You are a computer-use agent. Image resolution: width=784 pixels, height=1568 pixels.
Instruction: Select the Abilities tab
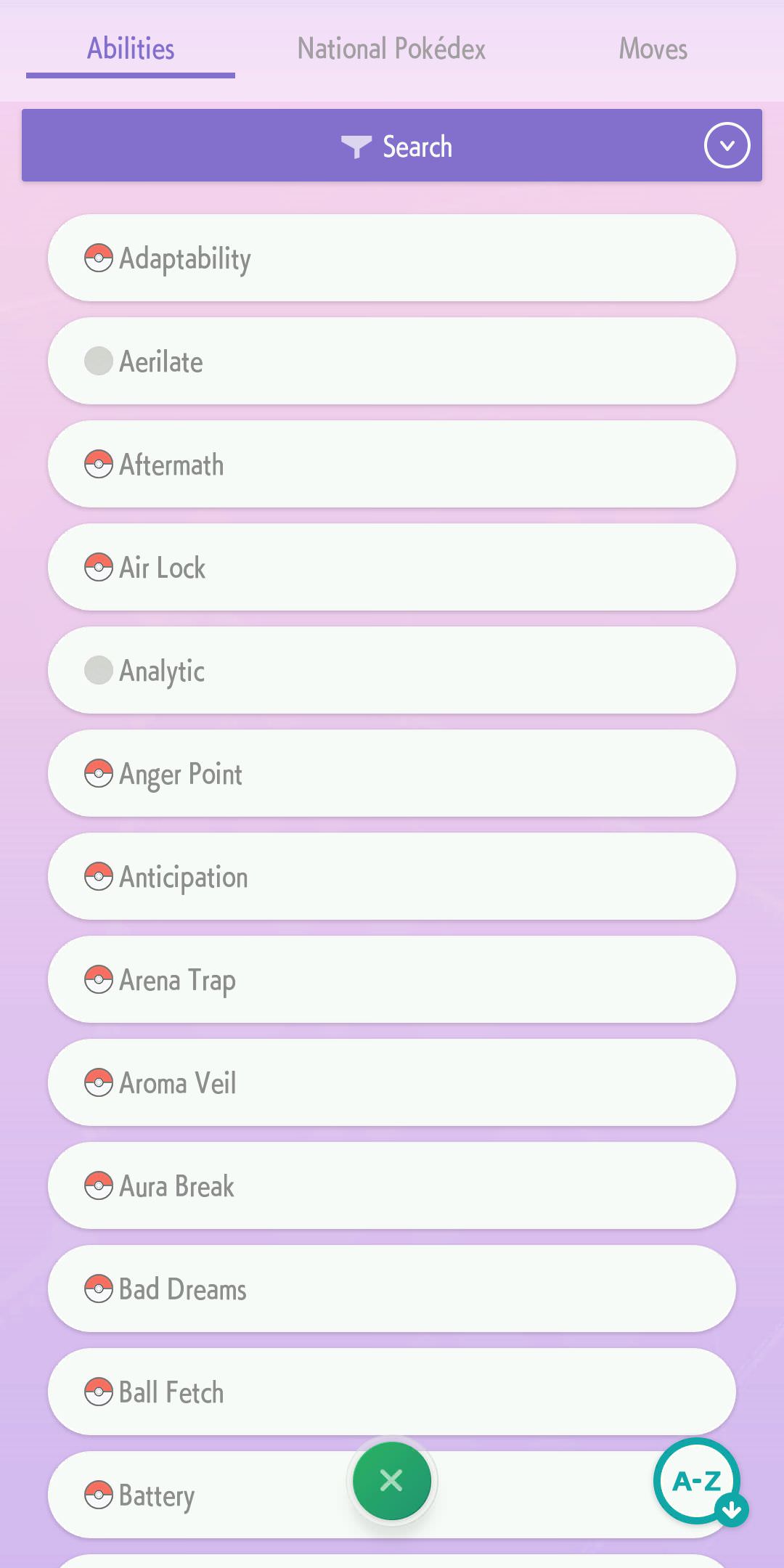tap(131, 49)
